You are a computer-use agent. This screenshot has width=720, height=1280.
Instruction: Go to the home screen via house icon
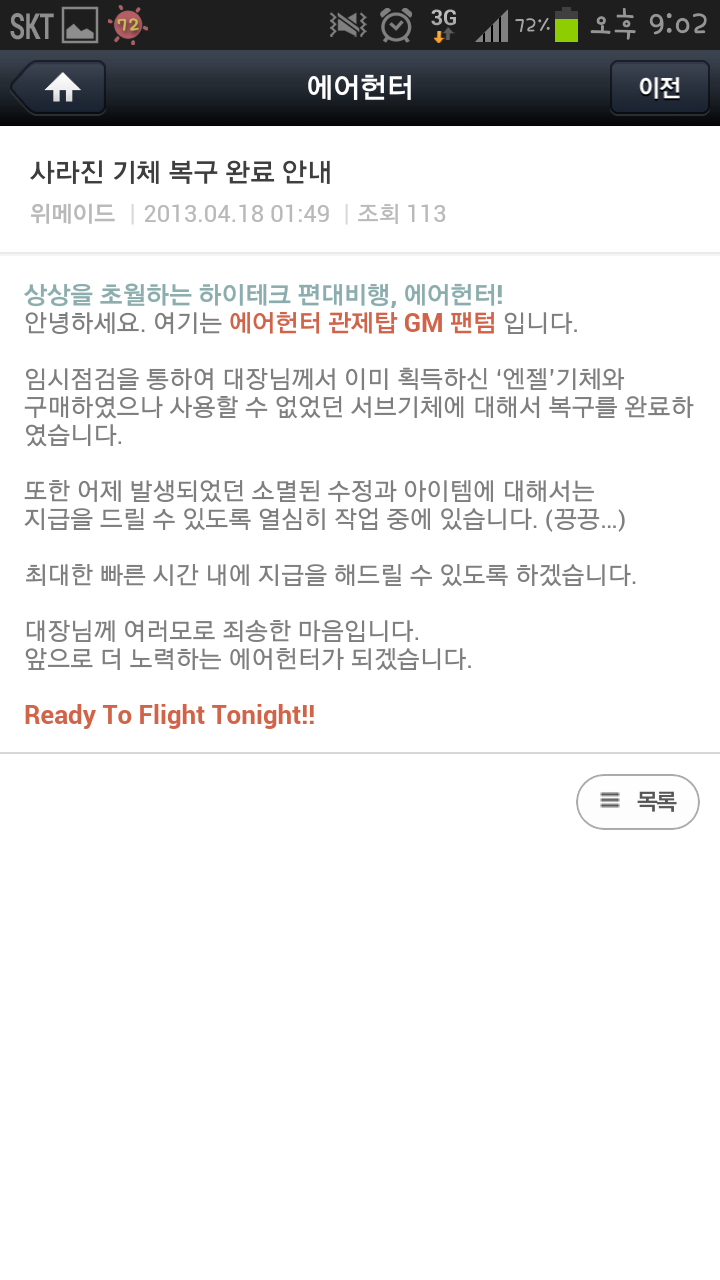coord(60,88)
